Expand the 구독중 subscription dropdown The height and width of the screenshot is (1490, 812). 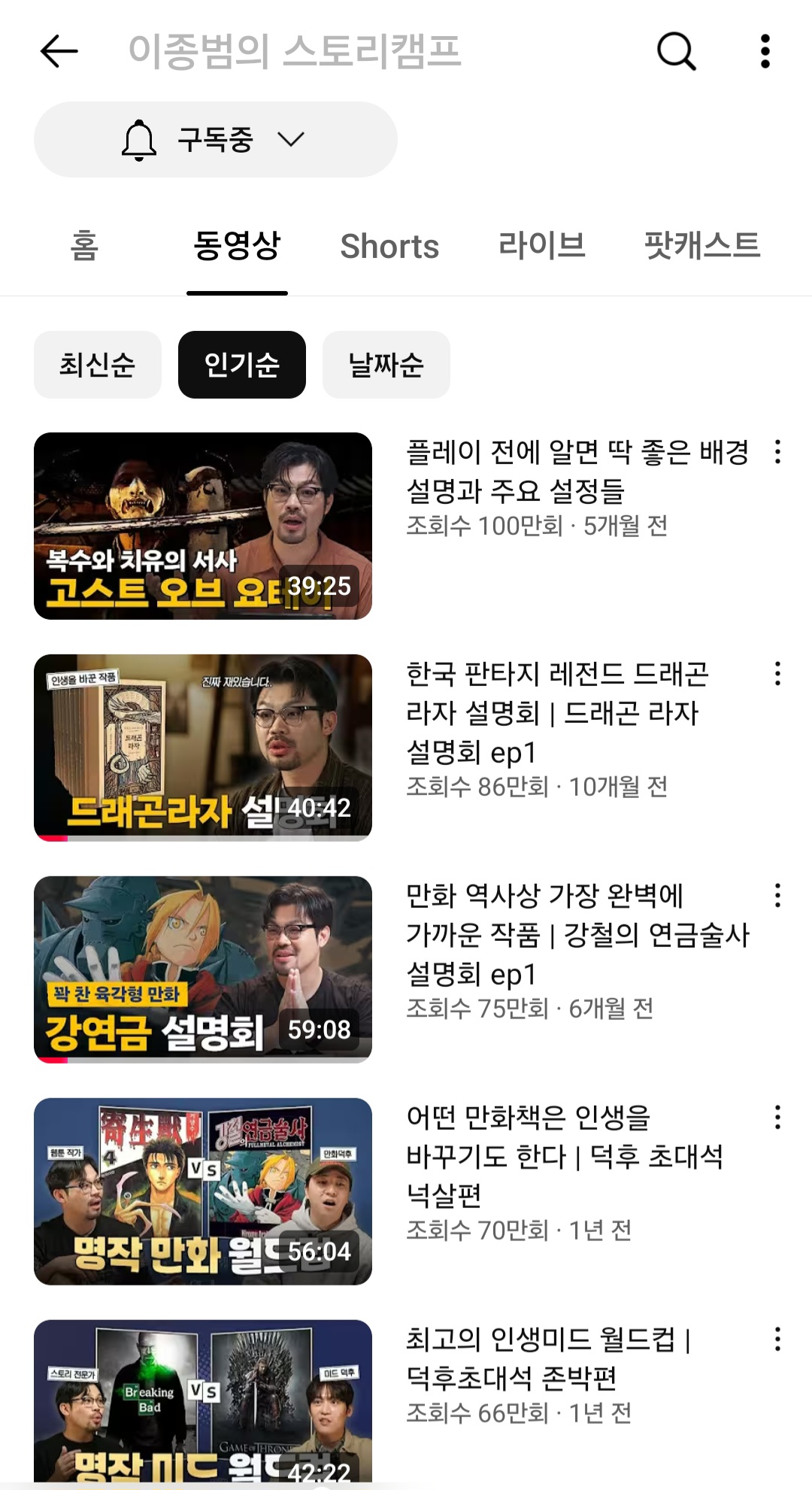point(215,140)
